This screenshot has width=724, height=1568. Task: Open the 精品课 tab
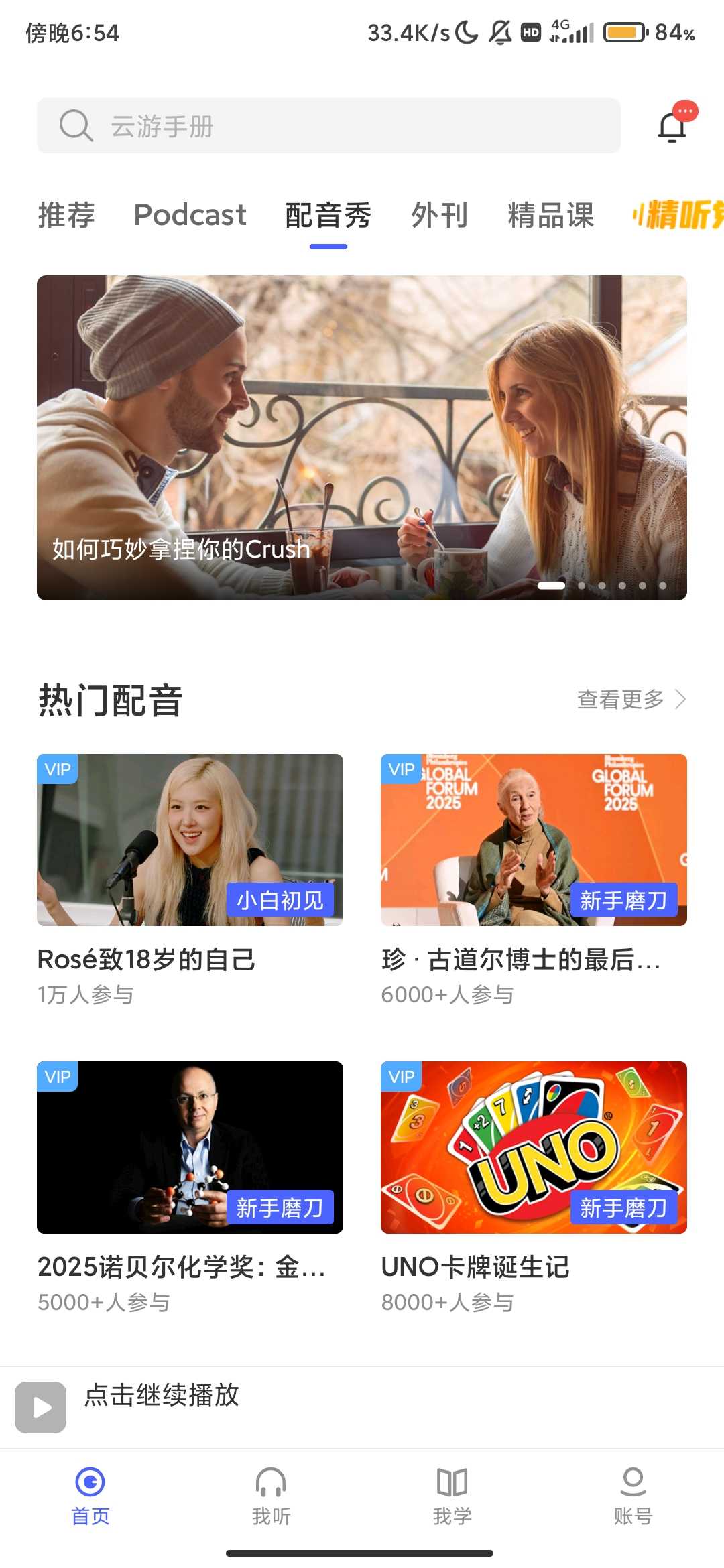click(x=551, y=216)
